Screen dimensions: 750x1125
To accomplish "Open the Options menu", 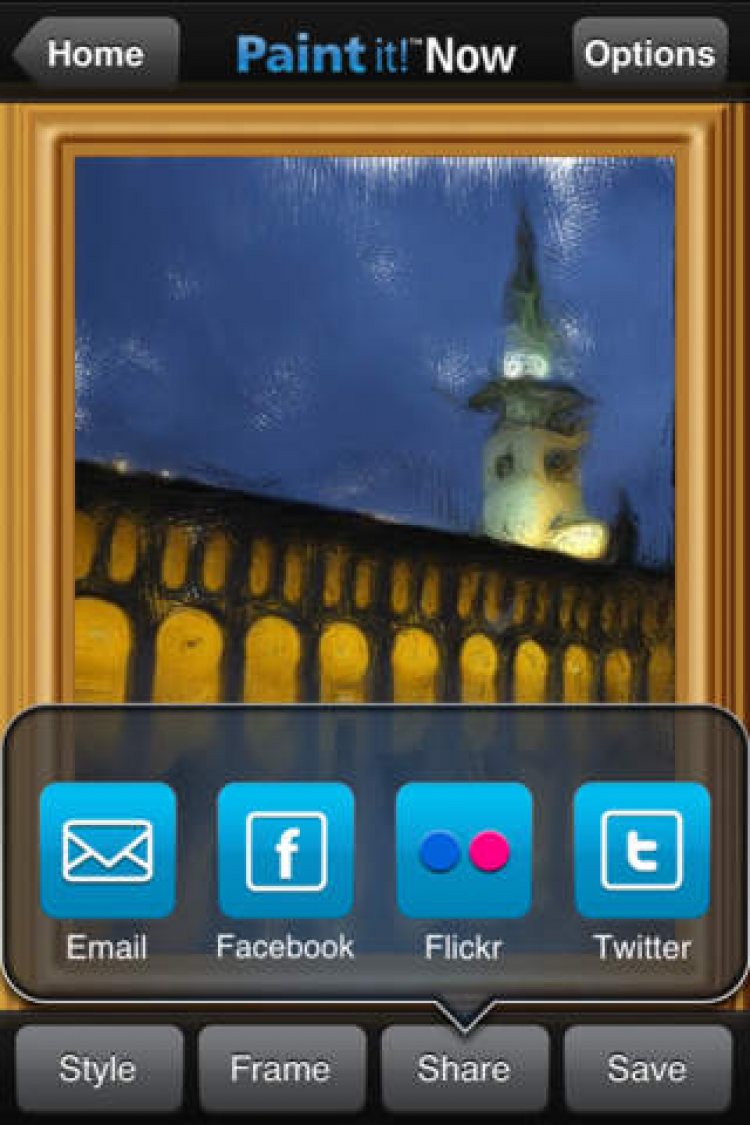I will (x=650, y=53).
